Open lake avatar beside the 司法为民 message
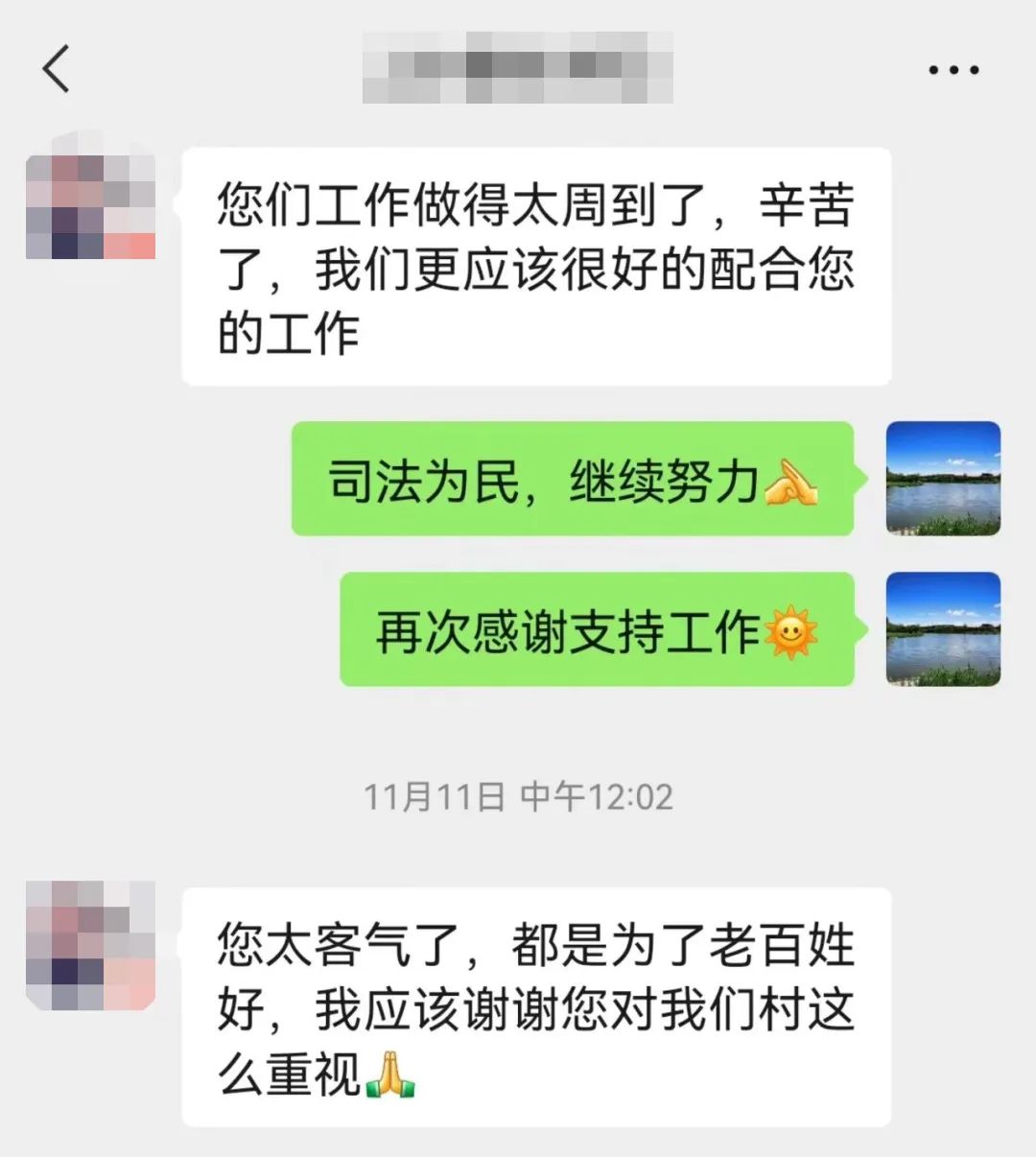Screen dimensions: 1036x1157 click(943, 479)
